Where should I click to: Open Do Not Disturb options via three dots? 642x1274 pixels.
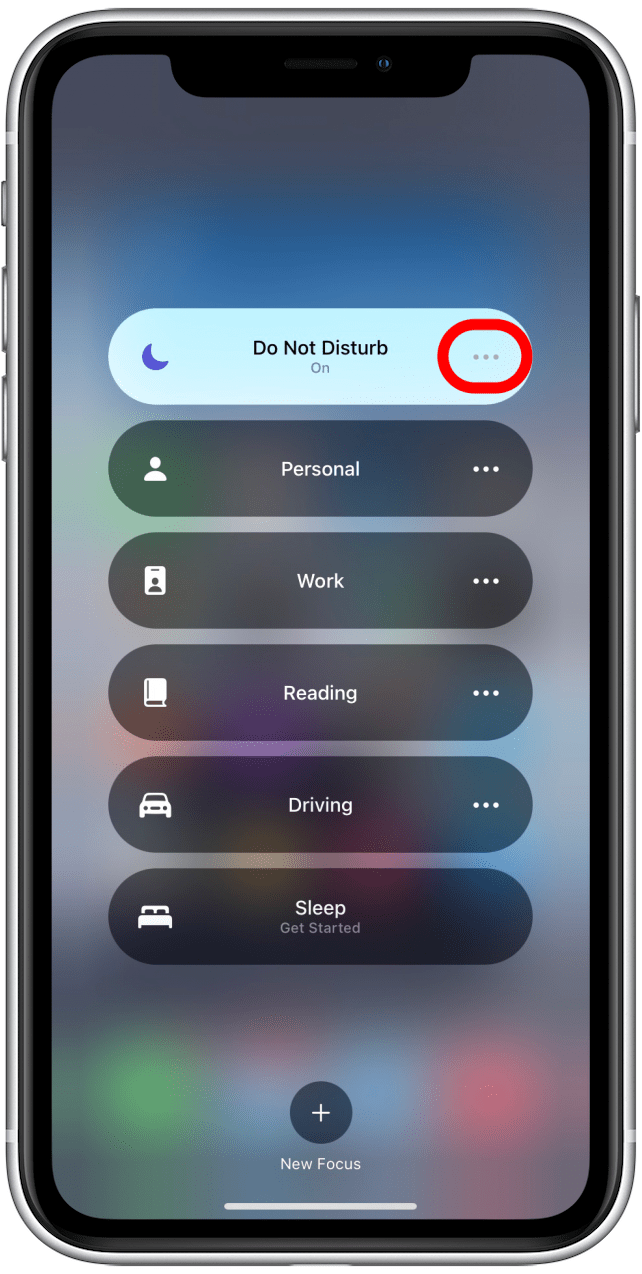485,357
